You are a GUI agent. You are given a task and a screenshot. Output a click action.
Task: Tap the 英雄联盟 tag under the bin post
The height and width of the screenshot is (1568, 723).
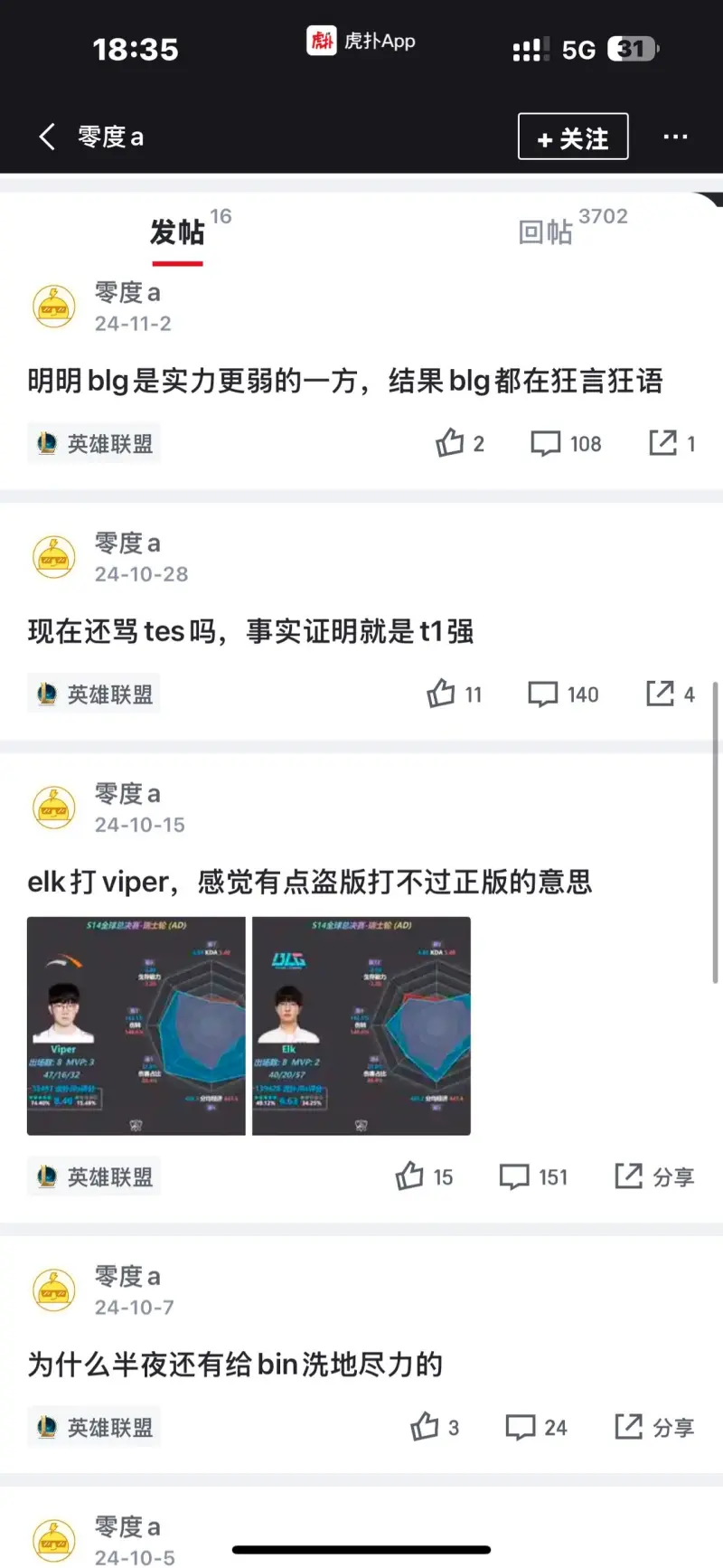(94, 1427)
